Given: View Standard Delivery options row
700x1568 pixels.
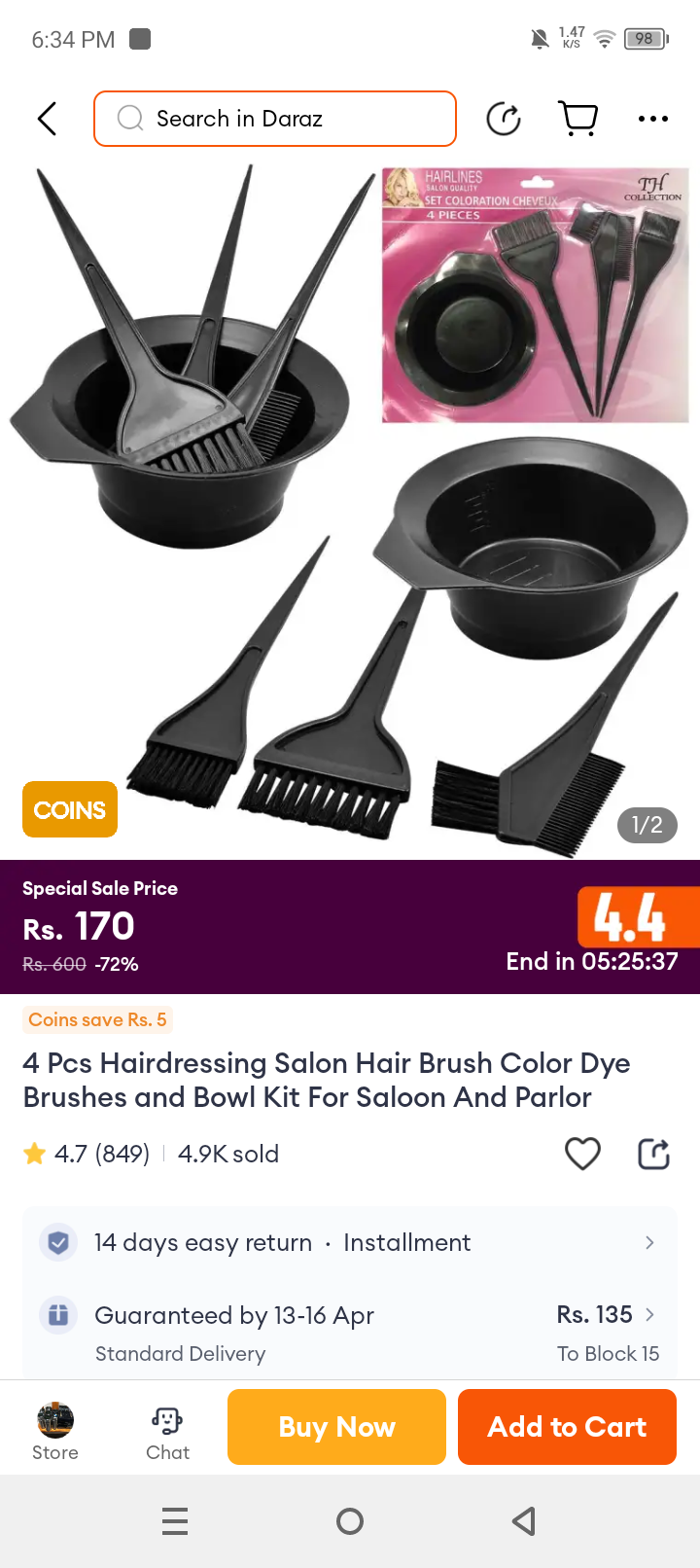Looking at the screenshot, I should [350, 1333].
